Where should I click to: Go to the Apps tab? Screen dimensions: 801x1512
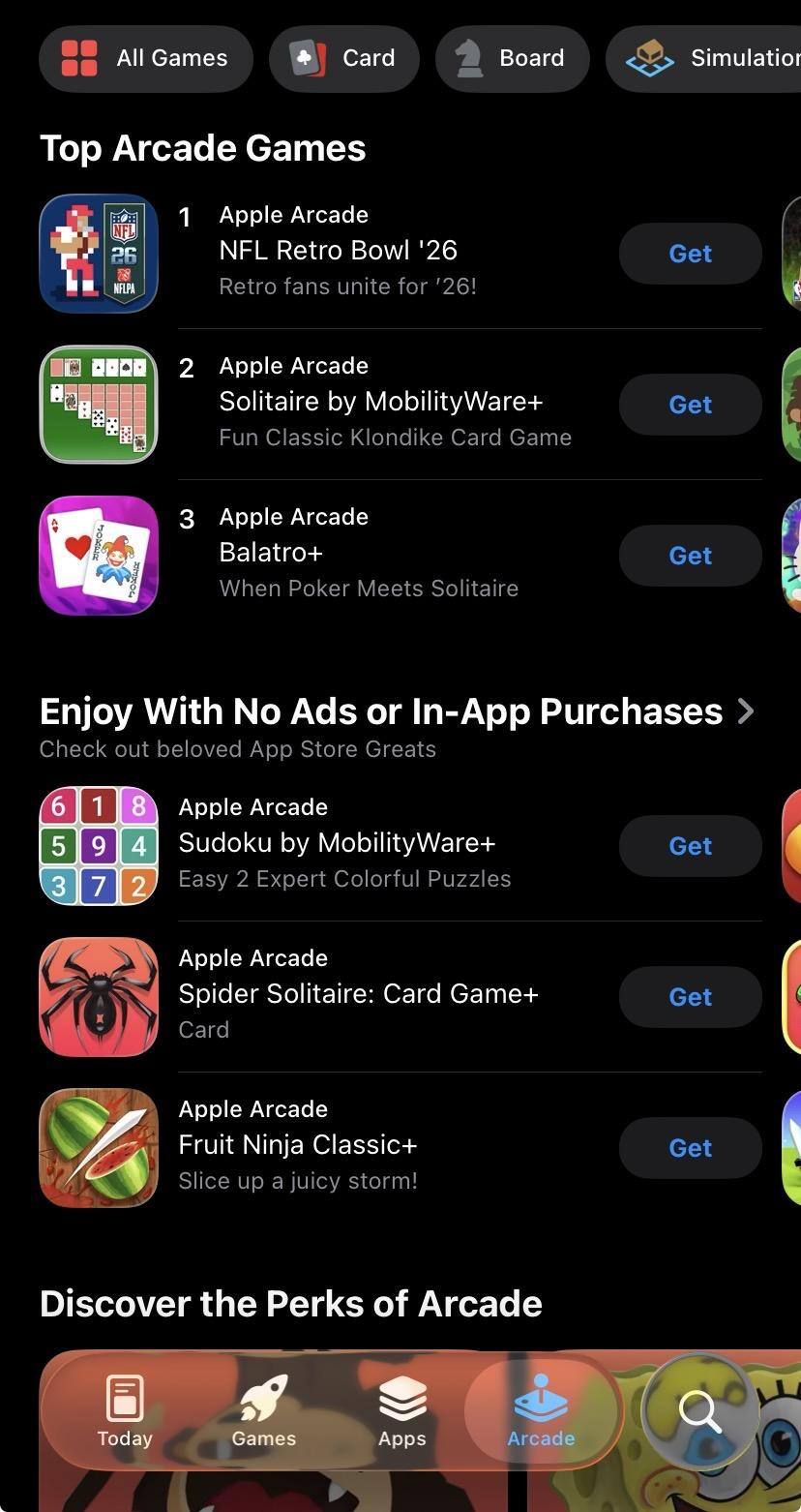click(402, 1411)
